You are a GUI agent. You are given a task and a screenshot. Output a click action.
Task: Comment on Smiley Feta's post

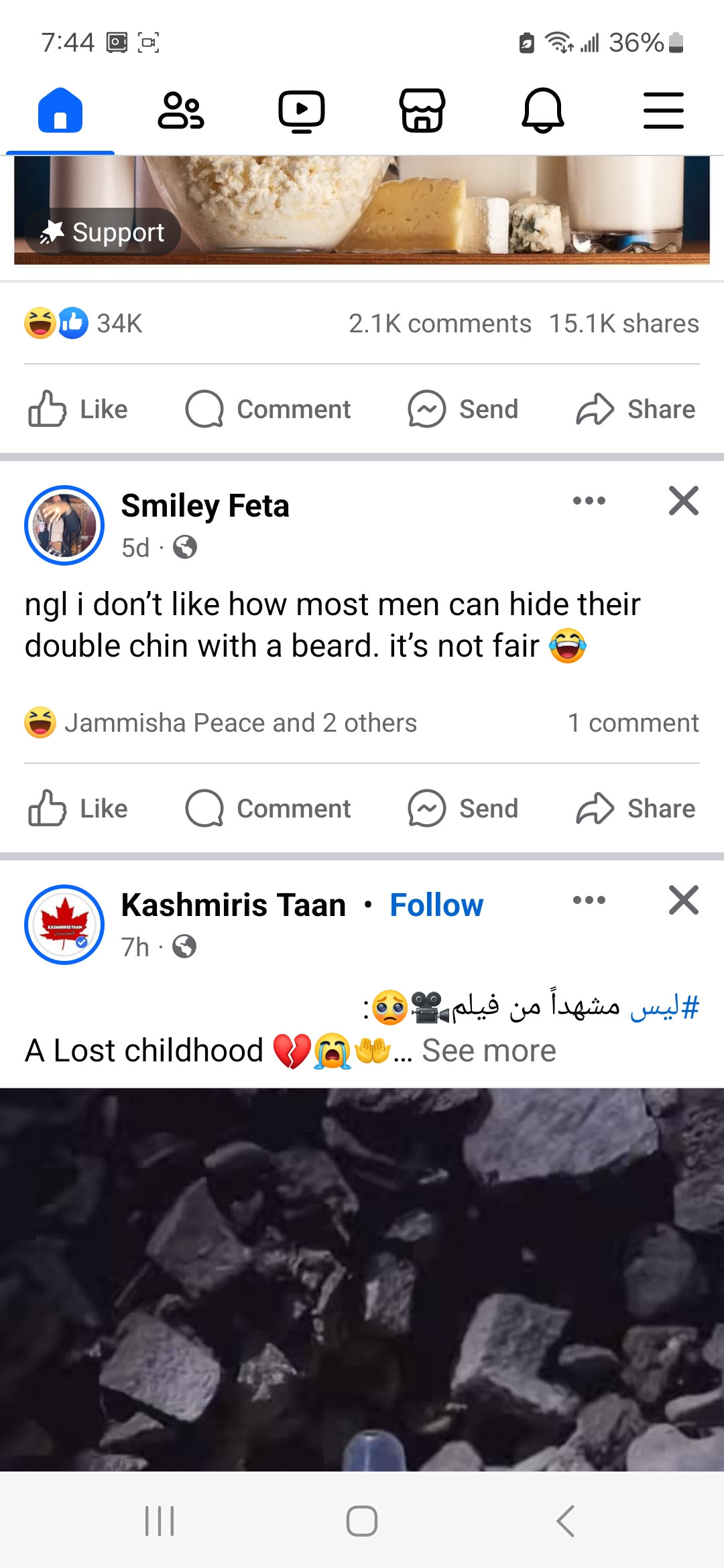pyautogui.click(x=269, y=808)
